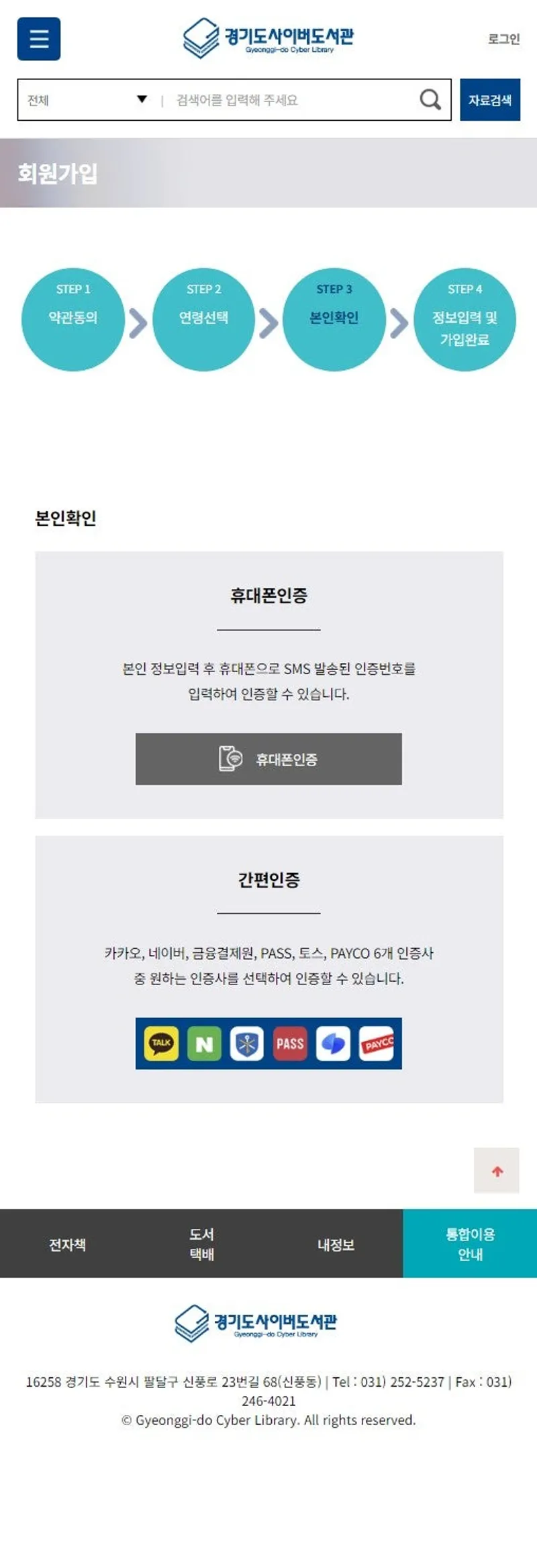Screen dimensions: 537x1568
Task: Open 자료검색 advanced search
Action: pyautogui.click(x=489, y=100)
